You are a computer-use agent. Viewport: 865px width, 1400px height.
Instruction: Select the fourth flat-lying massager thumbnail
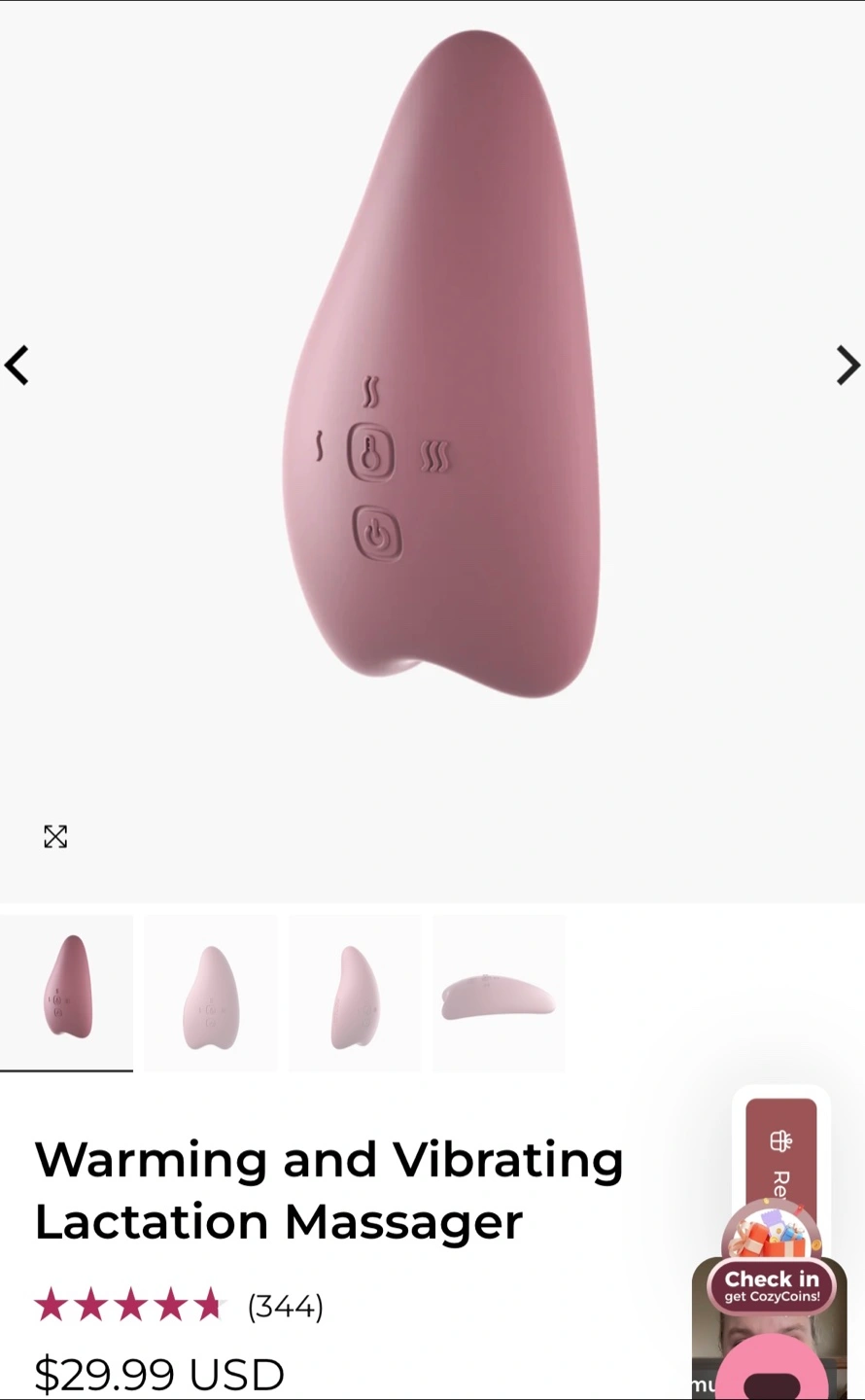[x=499, y=993]
